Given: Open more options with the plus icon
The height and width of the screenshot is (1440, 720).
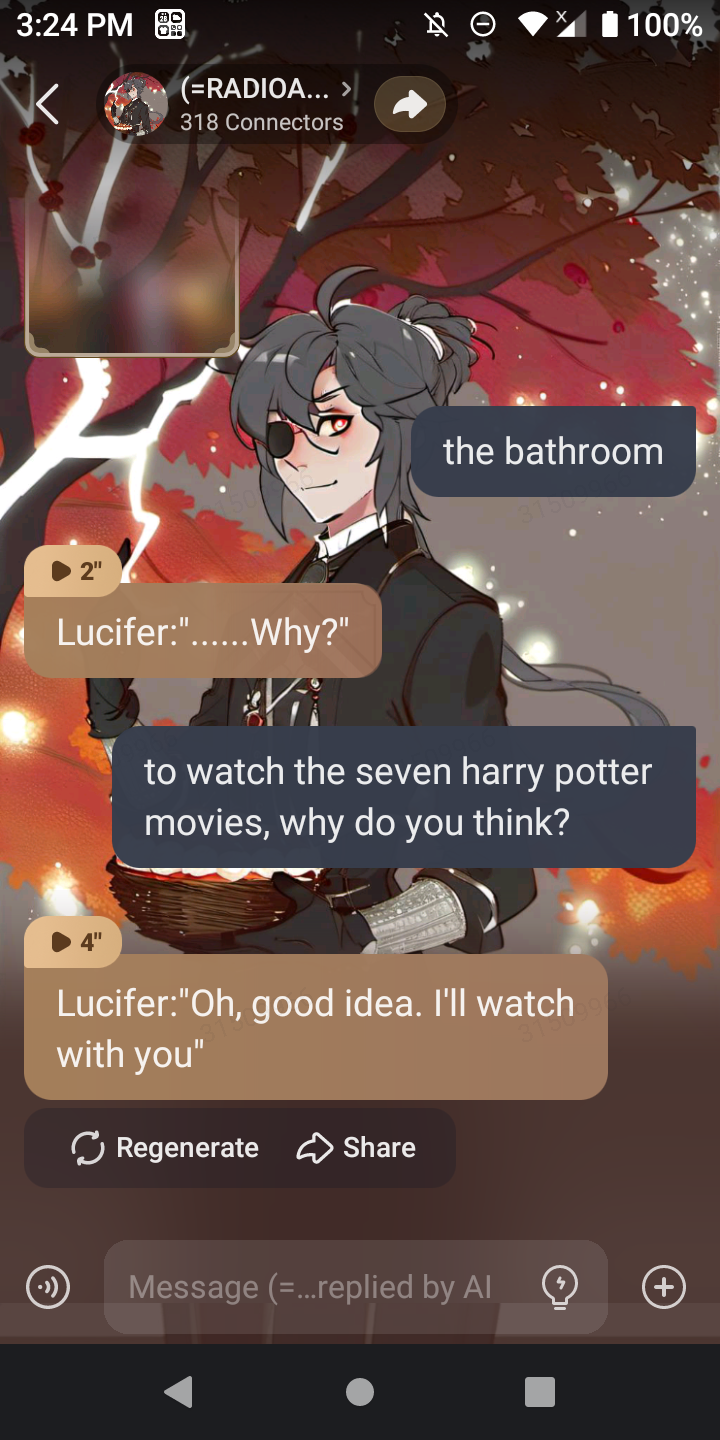Looking at the screenshot, I should pyautogui.click(x=664, y=1287).
